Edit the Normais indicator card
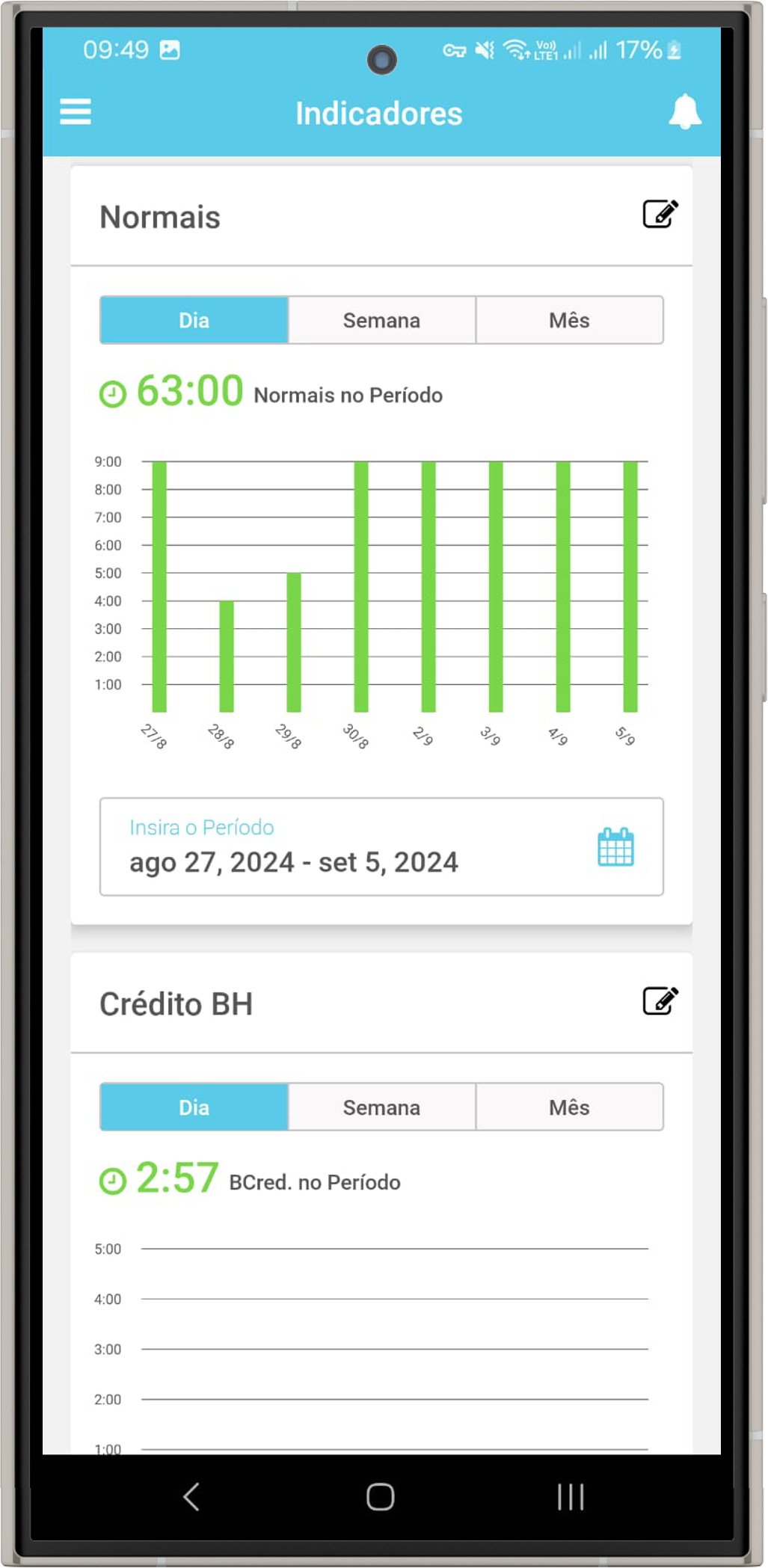The image size is (768, 1568). pyautogui.click(x=660, y=214)
